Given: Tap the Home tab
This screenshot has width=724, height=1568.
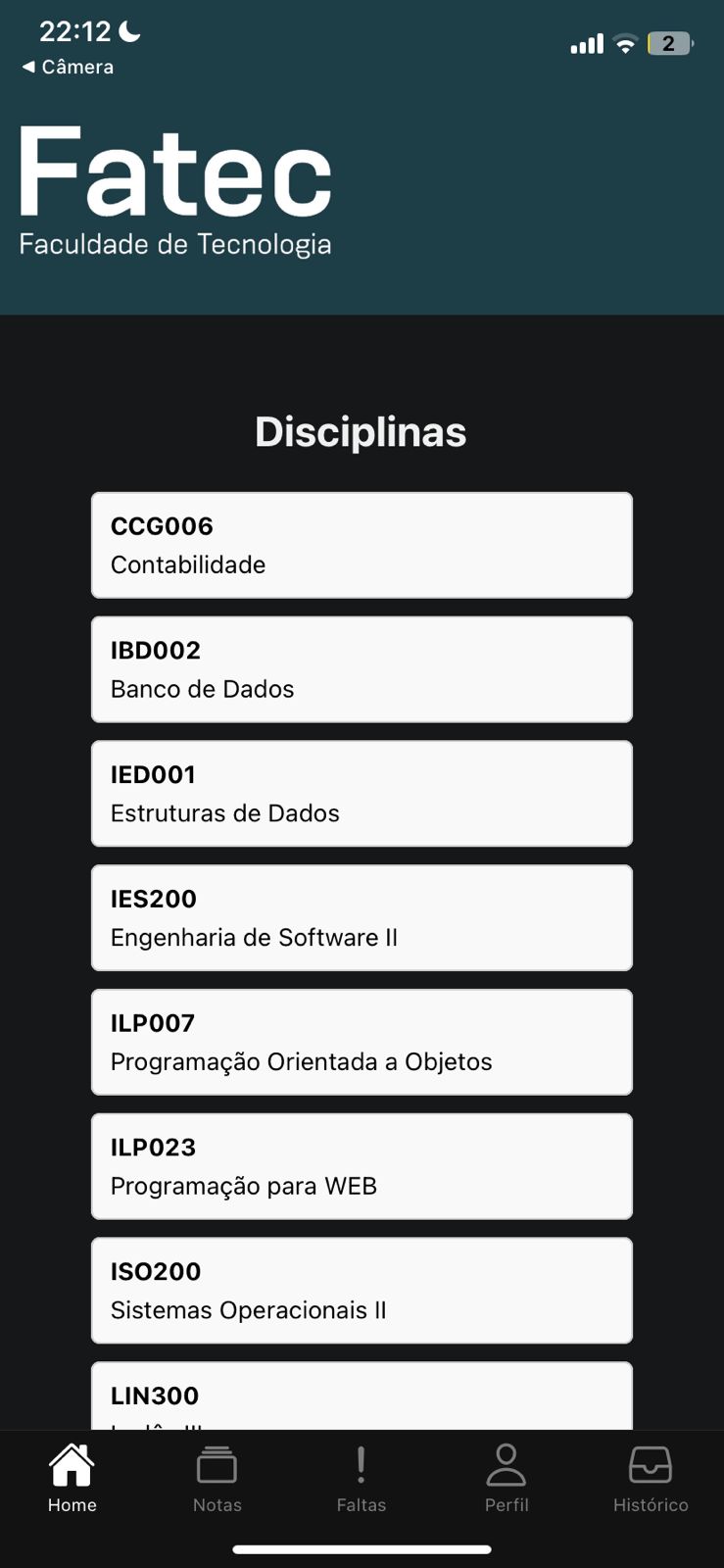Looking at the screenshot, I should point(72,1480).
